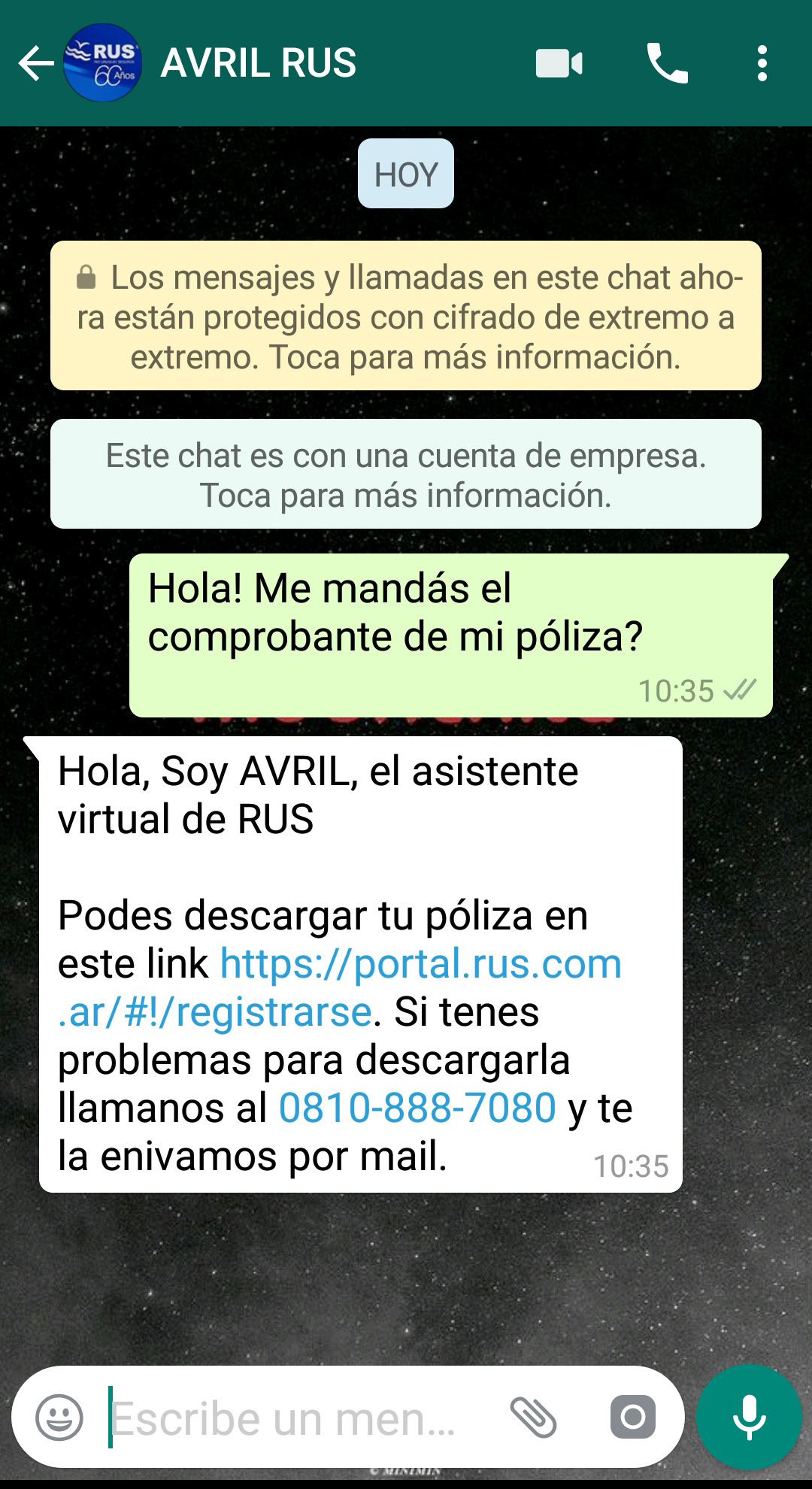Open AVRIL RUS contact info
The height and width of the screenshot is (1489, 812).
(258, 63)
